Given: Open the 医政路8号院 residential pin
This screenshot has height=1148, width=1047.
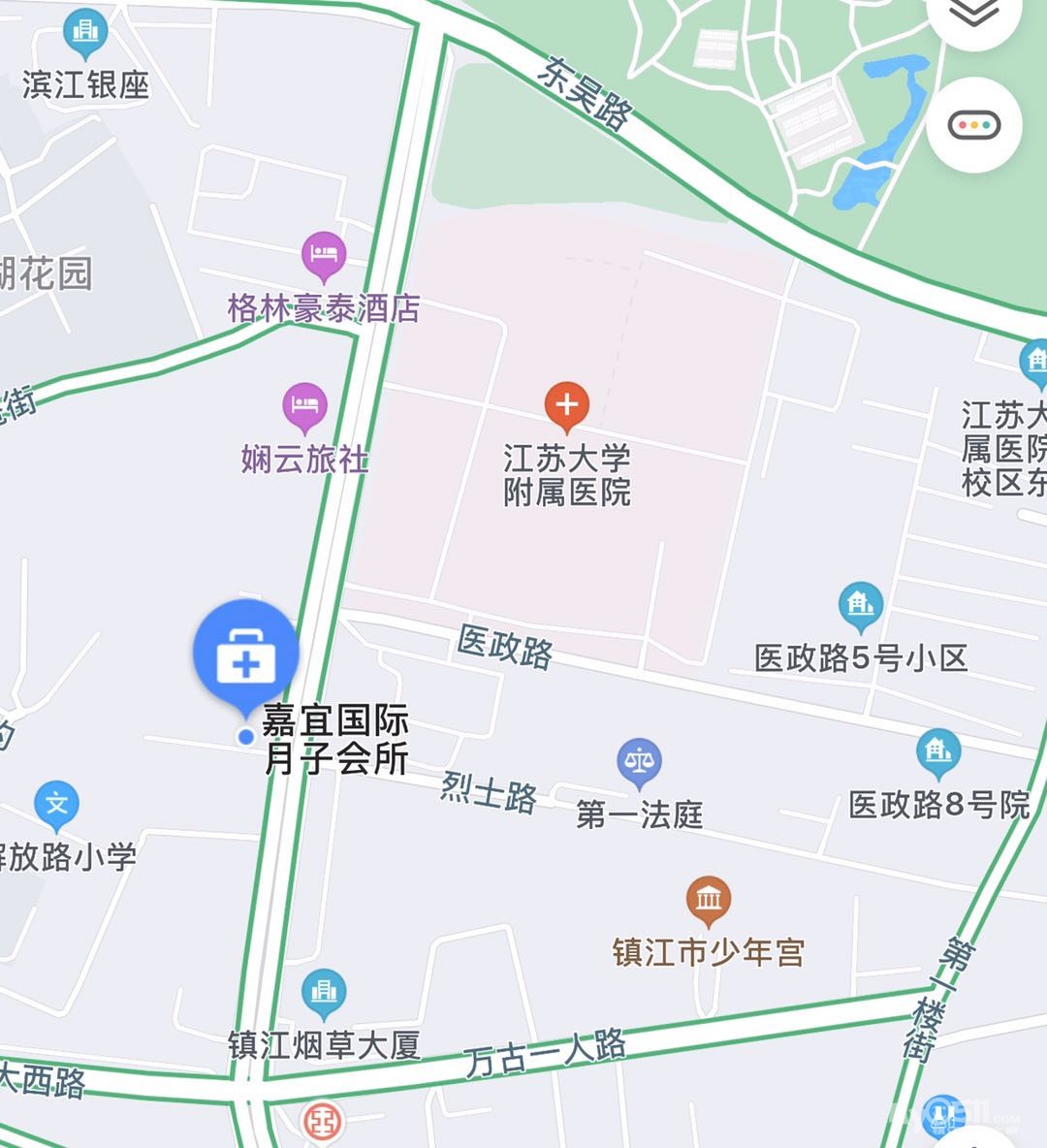Looking at the screenshot, I should (x=938, y=754).
